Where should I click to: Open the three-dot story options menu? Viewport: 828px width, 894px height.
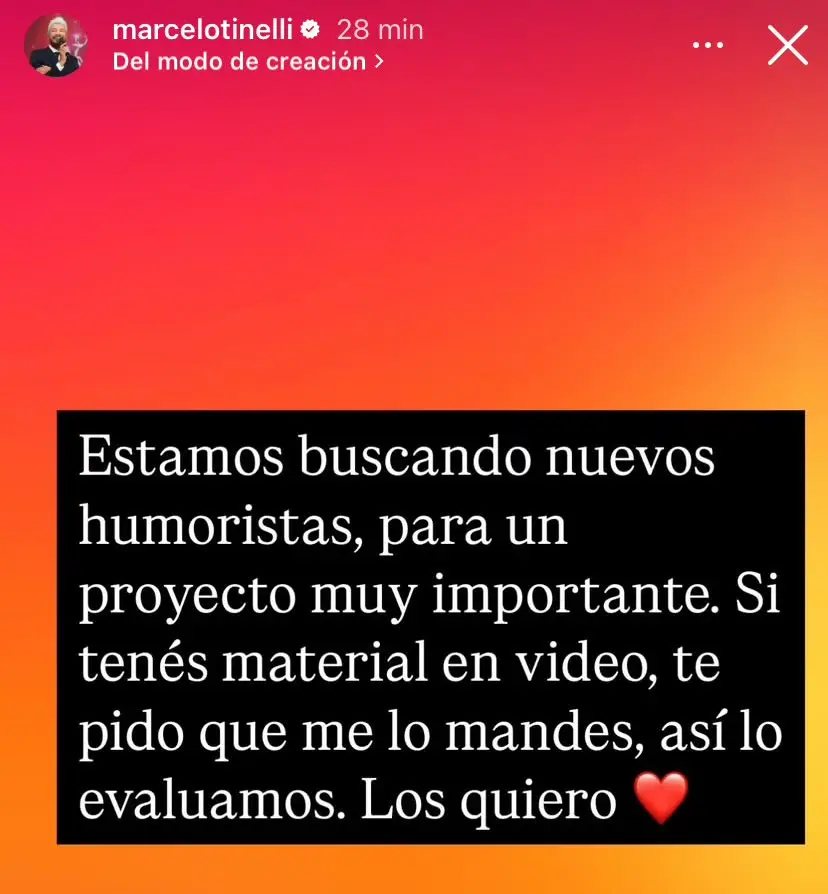(x=708, y=45)
